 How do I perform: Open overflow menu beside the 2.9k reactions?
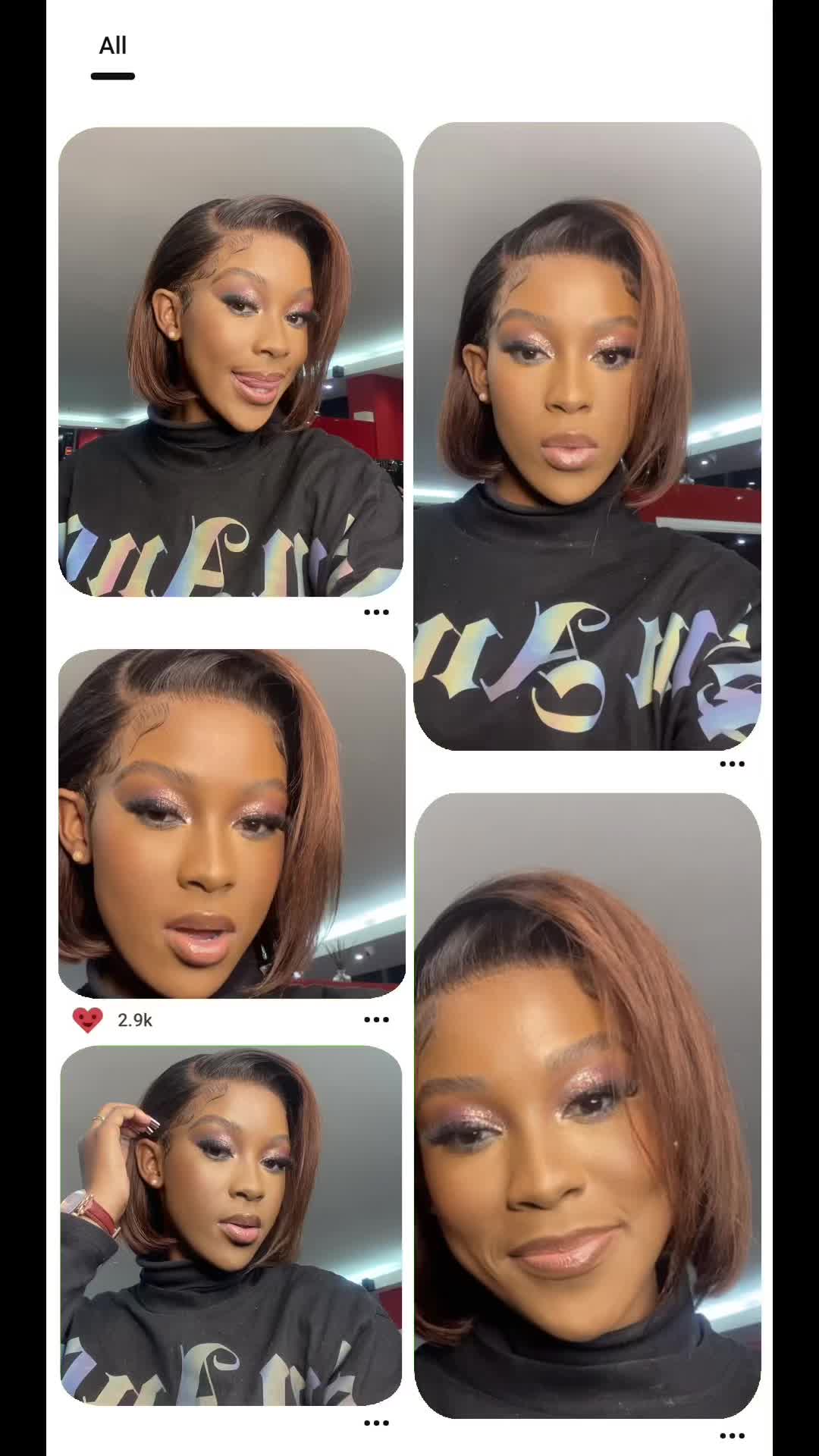tap(376, 1020)
